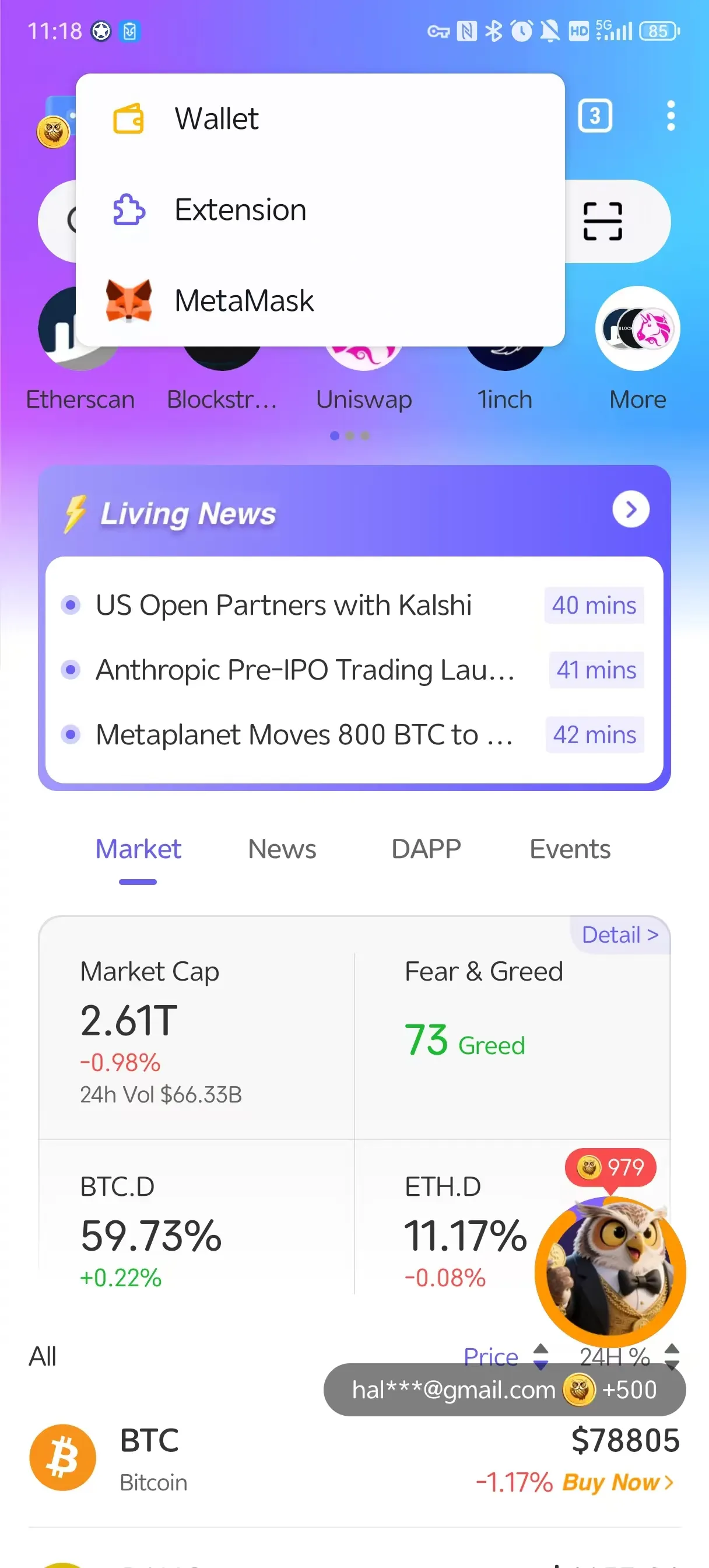Tap the owl mascot rewards button

(x=610, y=1272)
